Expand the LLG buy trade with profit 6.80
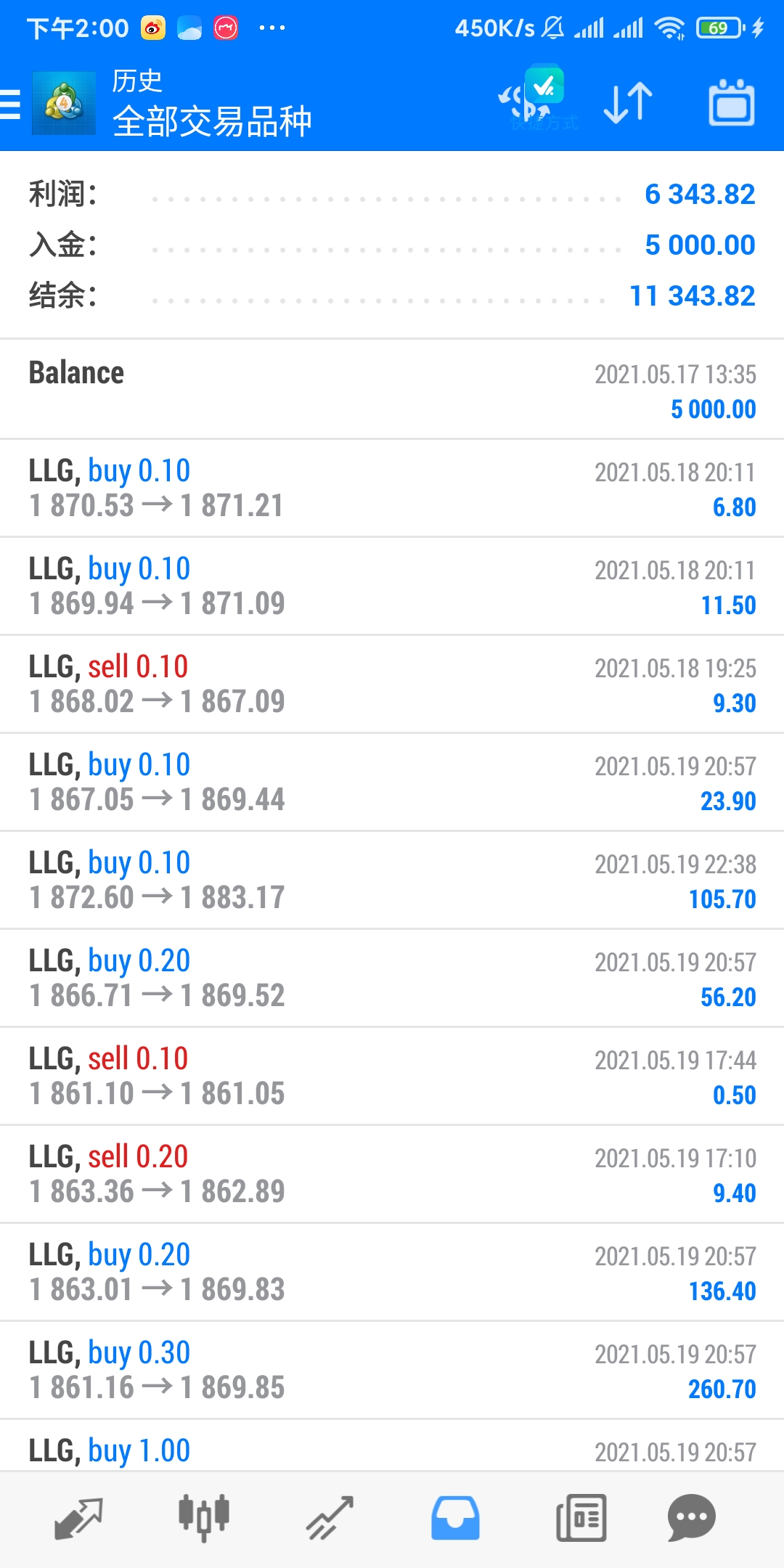 [x=392, y=488]
